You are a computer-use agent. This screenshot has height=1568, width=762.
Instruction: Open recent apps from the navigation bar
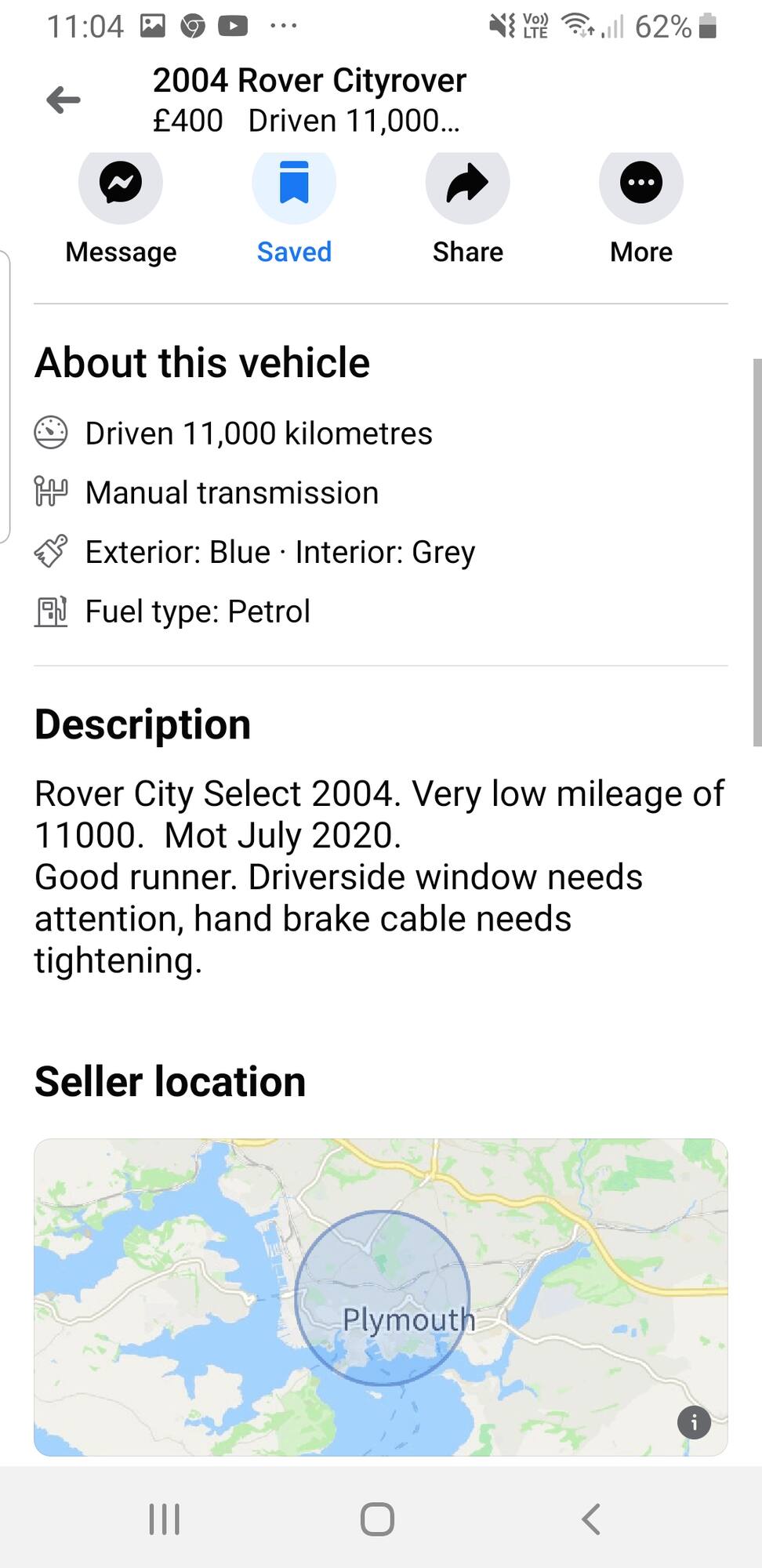pos(165,1519)
